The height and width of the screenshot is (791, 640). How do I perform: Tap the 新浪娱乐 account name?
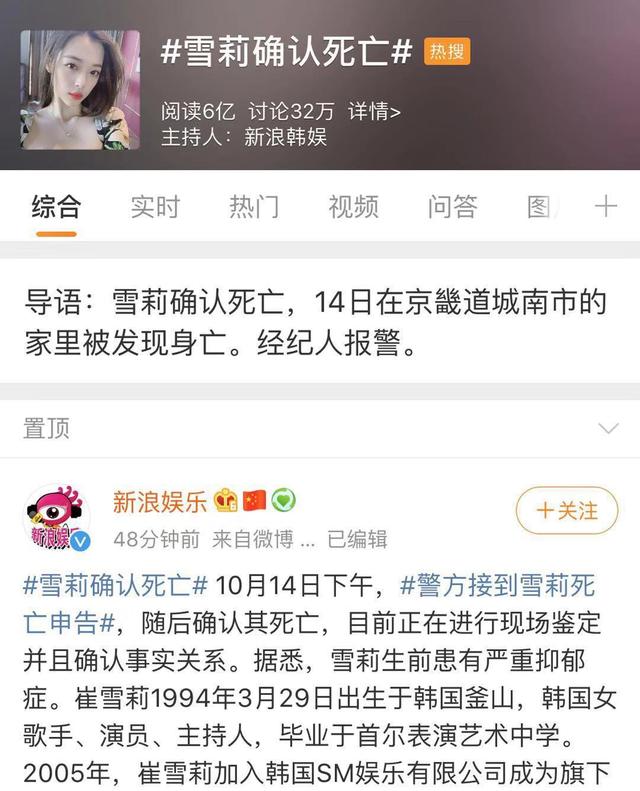click(160, 501)
